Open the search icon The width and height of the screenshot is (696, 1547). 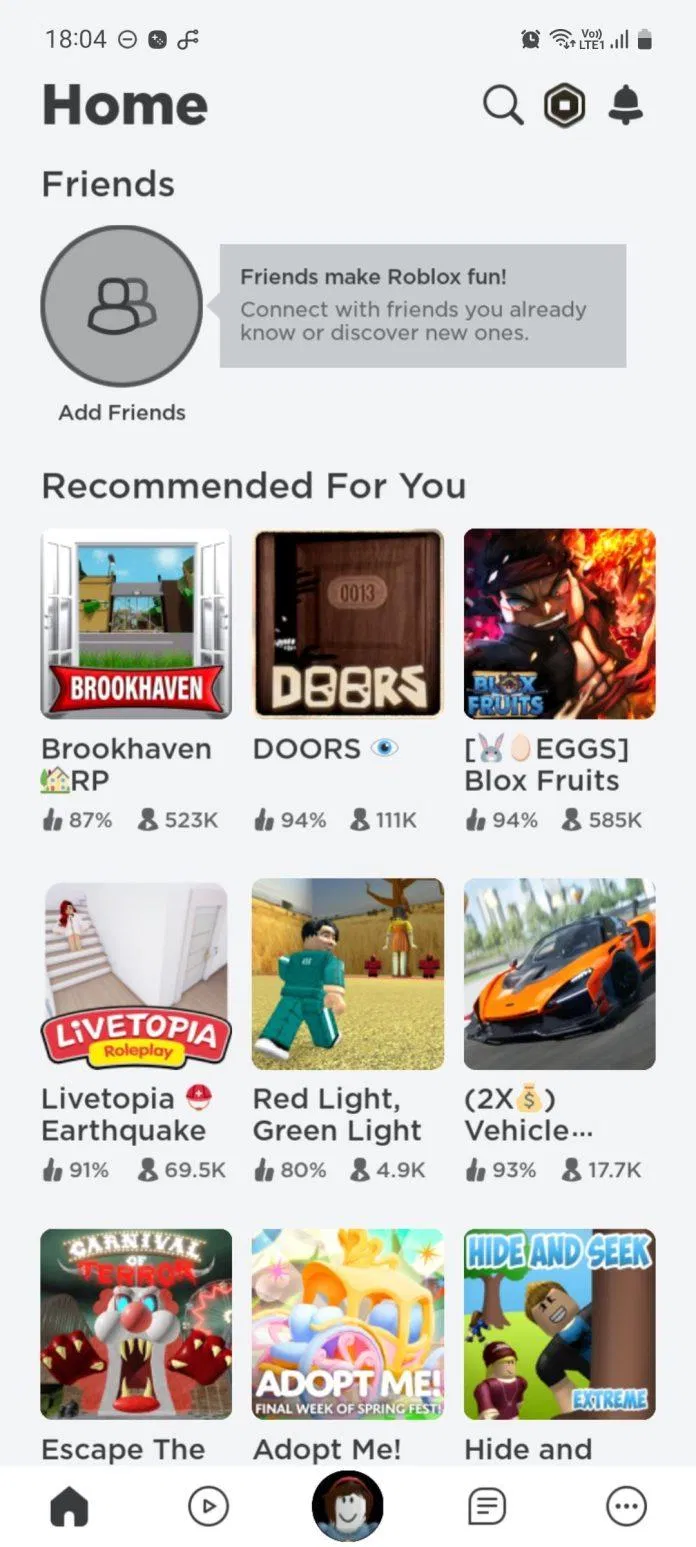pyautogui.click(x=503, y=104)
